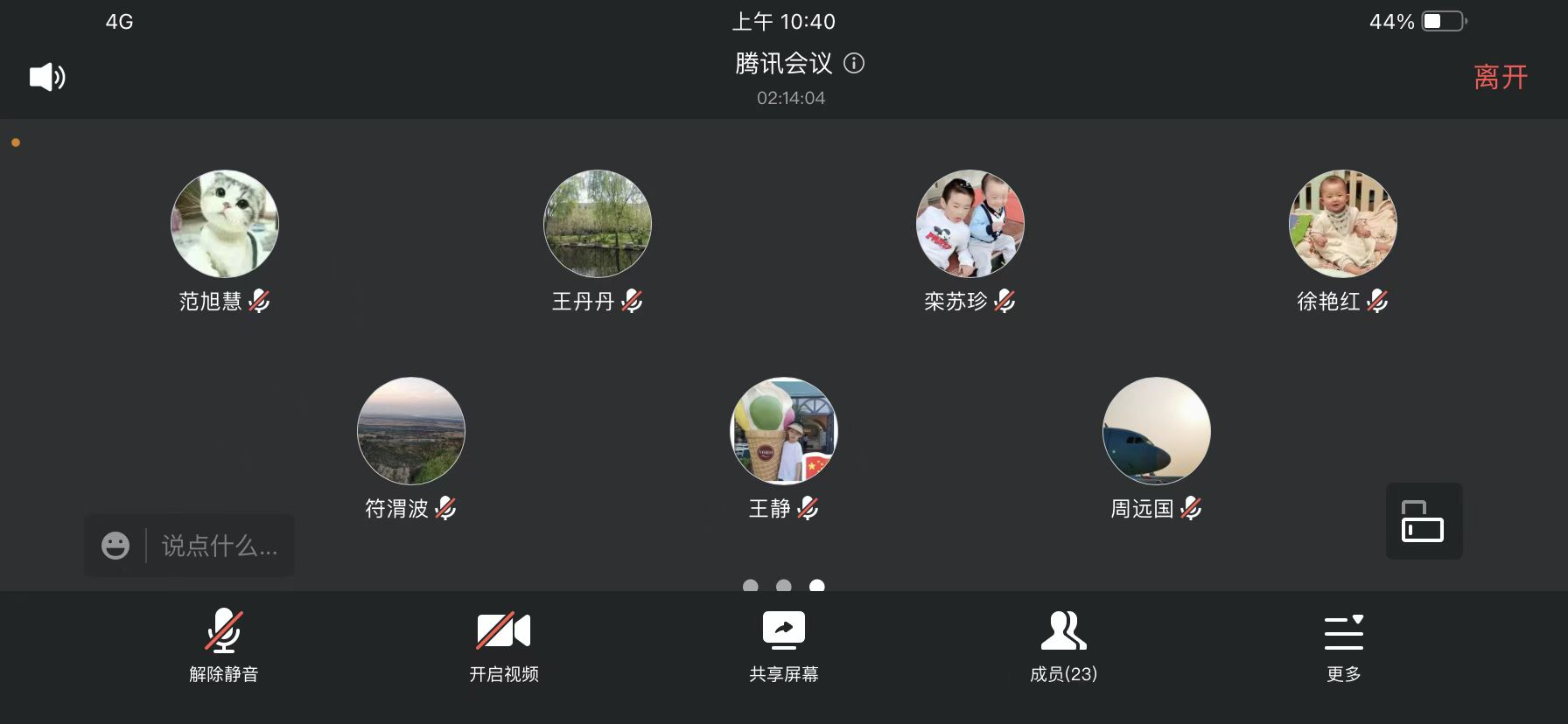Viewport: 1568px width, 724px height.
Task: Select participant 王静's avatar
Action: (784, 431)
